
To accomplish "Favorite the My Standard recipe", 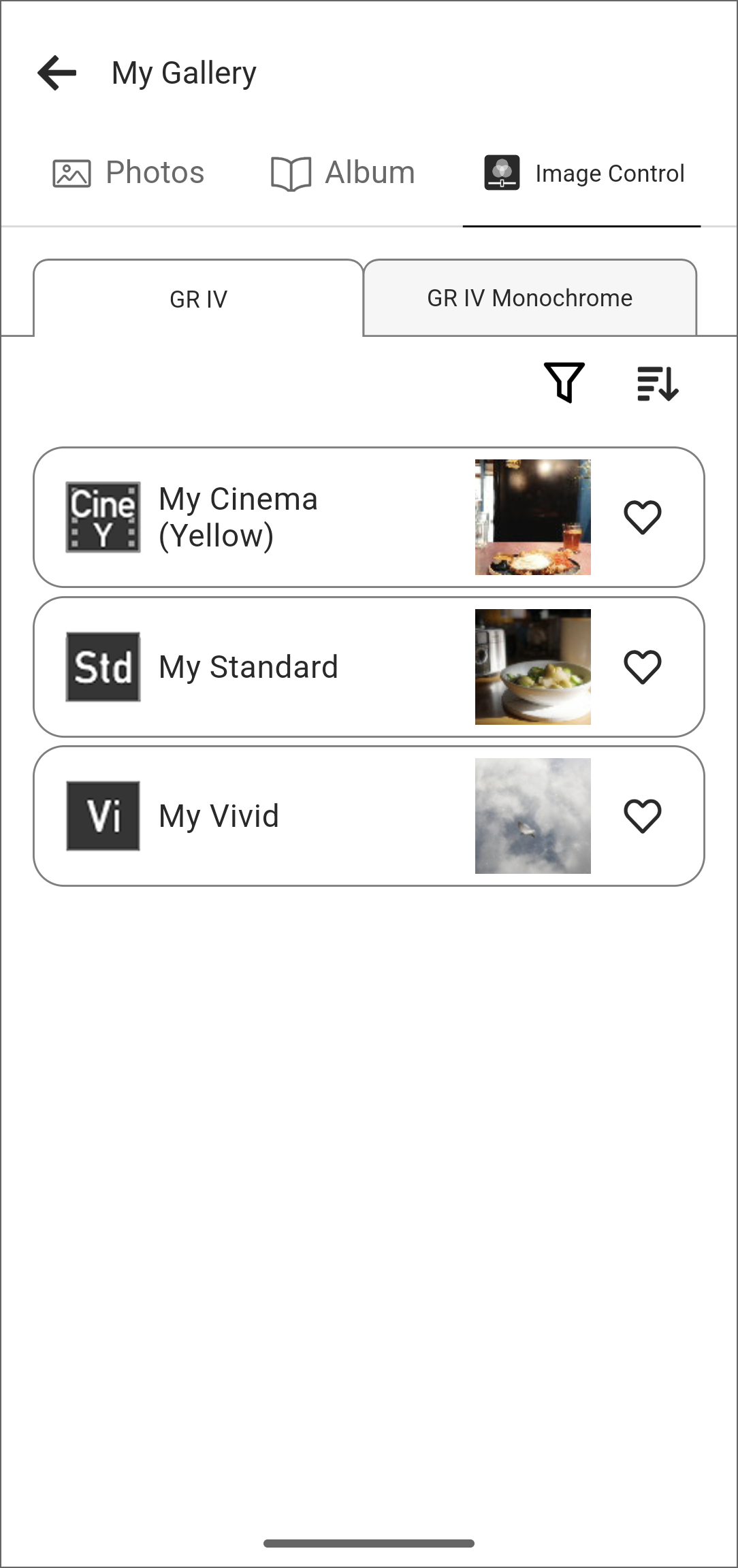I will pos(643,666).
